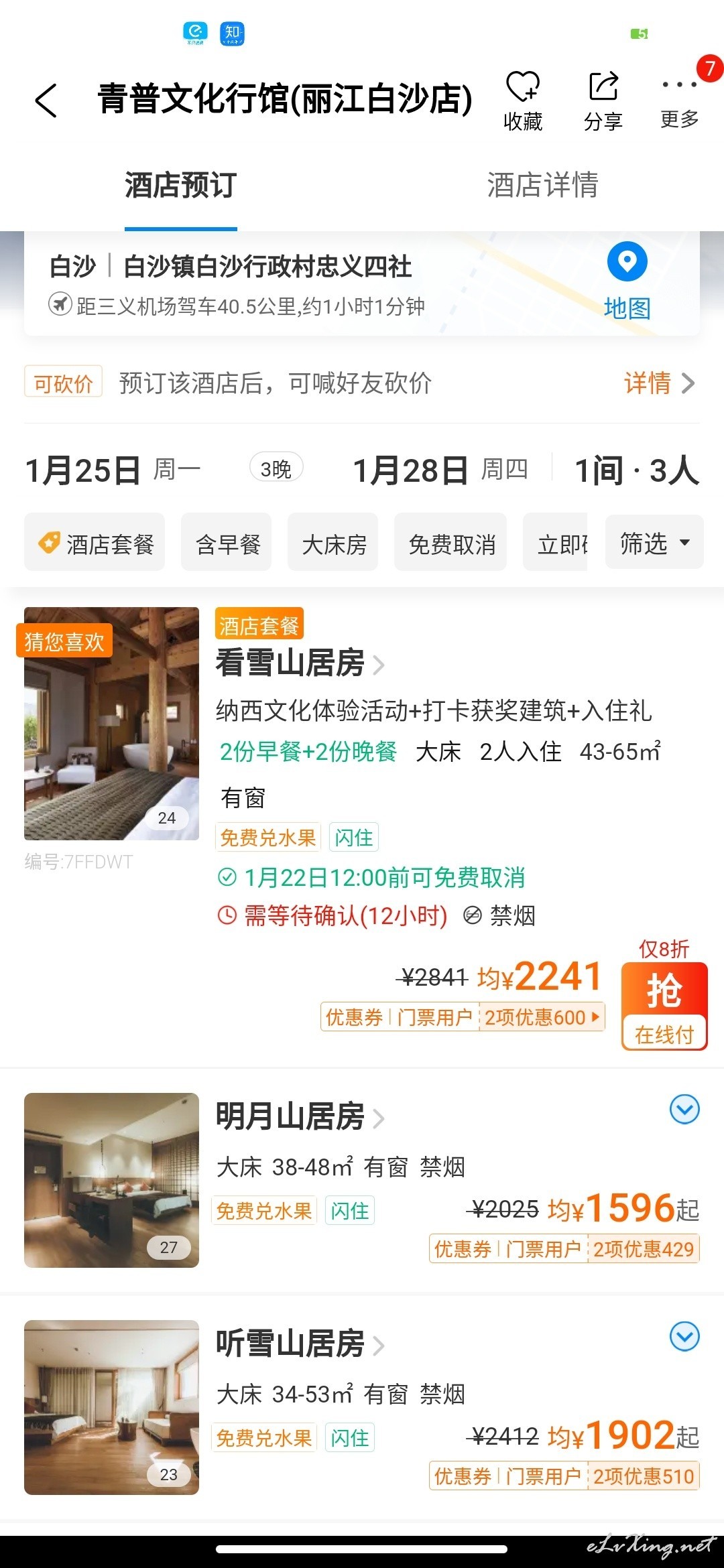Viewport: 724px width, 1568px height.
Task: Add this hotel to favorites (收藏)
Action: point(523,101)
